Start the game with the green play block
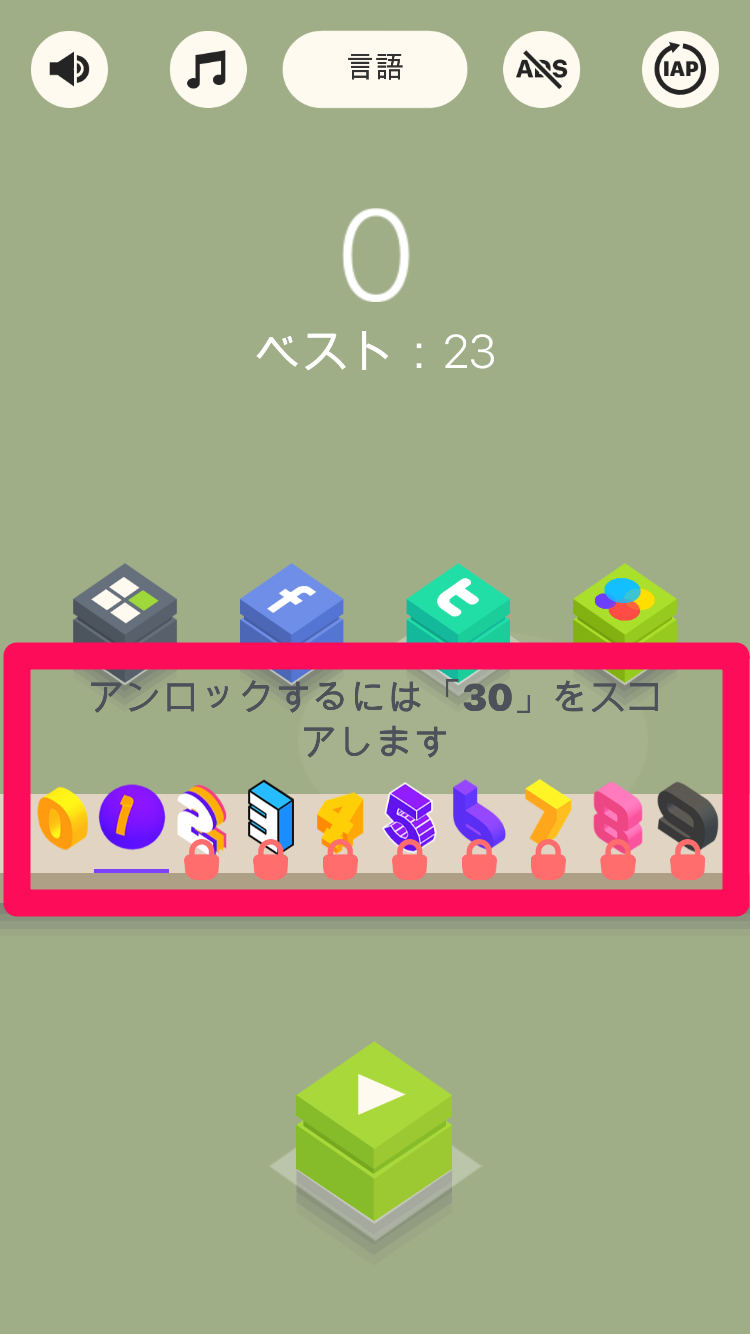Viewport: 750px width, 1334px height. (374, 1120)
